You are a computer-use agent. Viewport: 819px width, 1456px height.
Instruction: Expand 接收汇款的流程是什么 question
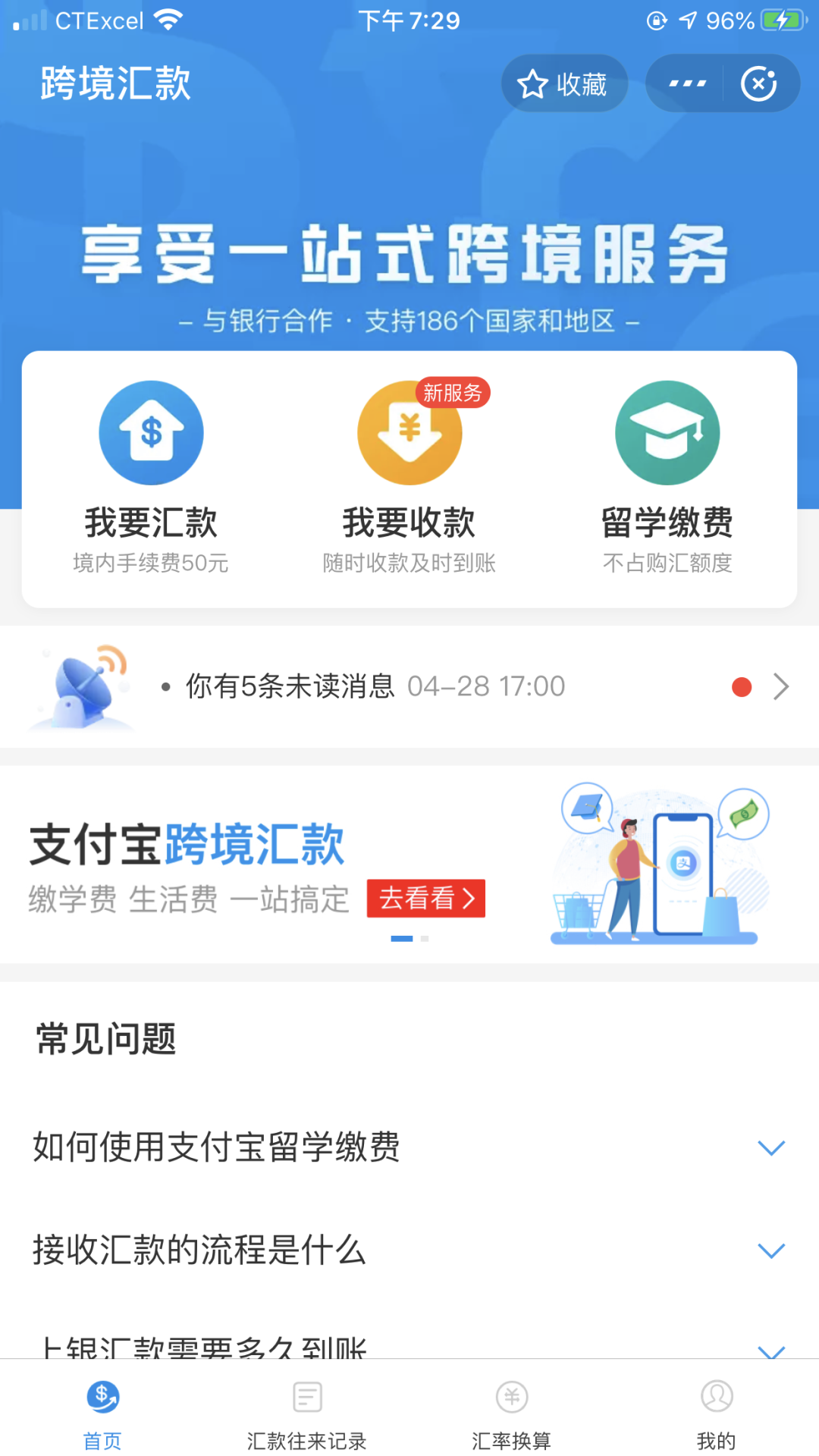(409, 1250)
